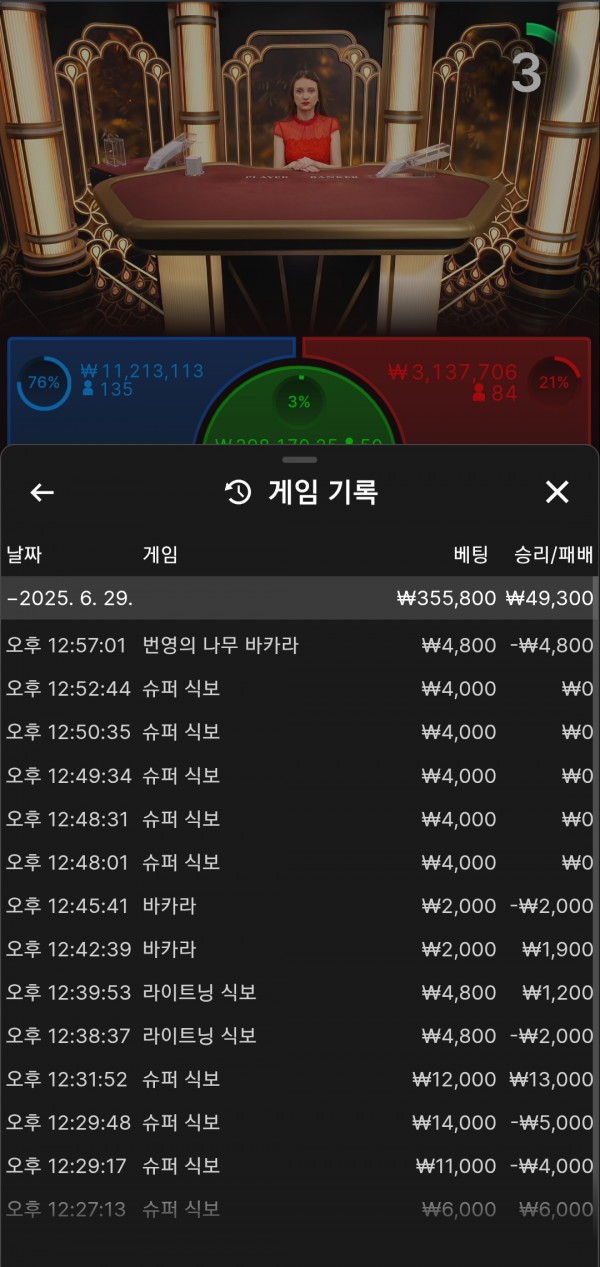
Task: Go back using the arrow beside 게임 기록
Action: [42, 492]
